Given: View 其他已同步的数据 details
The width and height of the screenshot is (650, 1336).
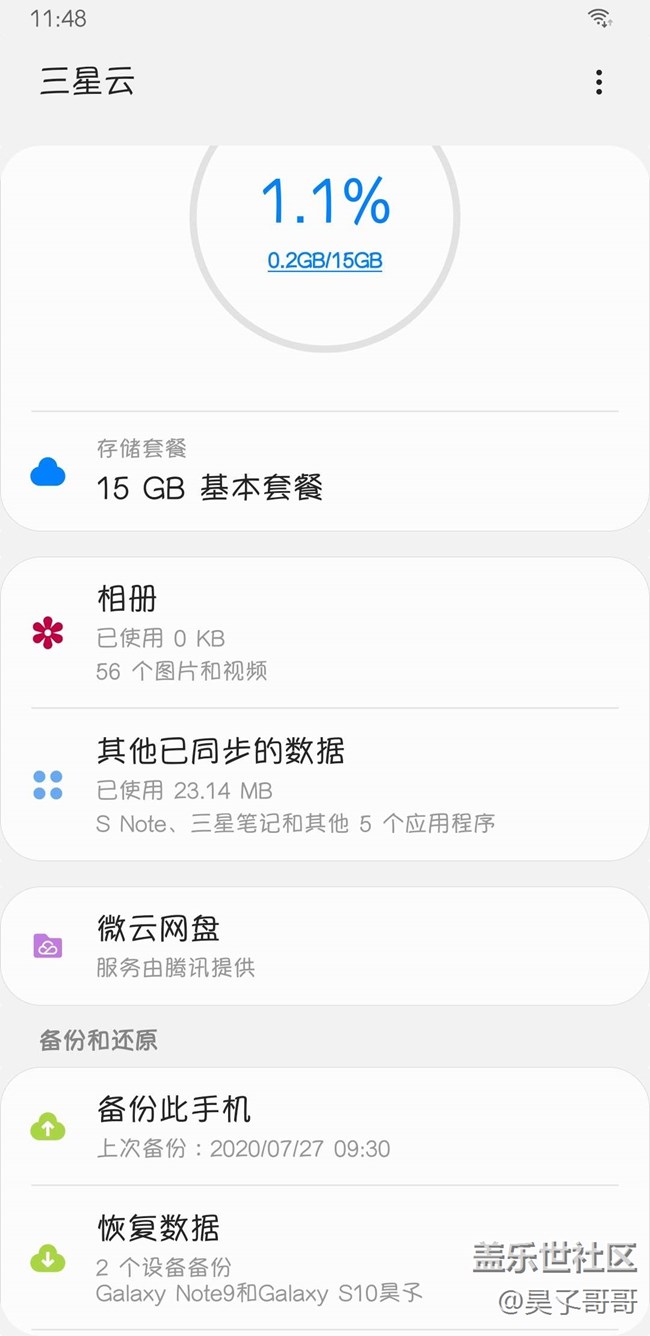Looking at the screenshot, I should [x=324, y=785].
